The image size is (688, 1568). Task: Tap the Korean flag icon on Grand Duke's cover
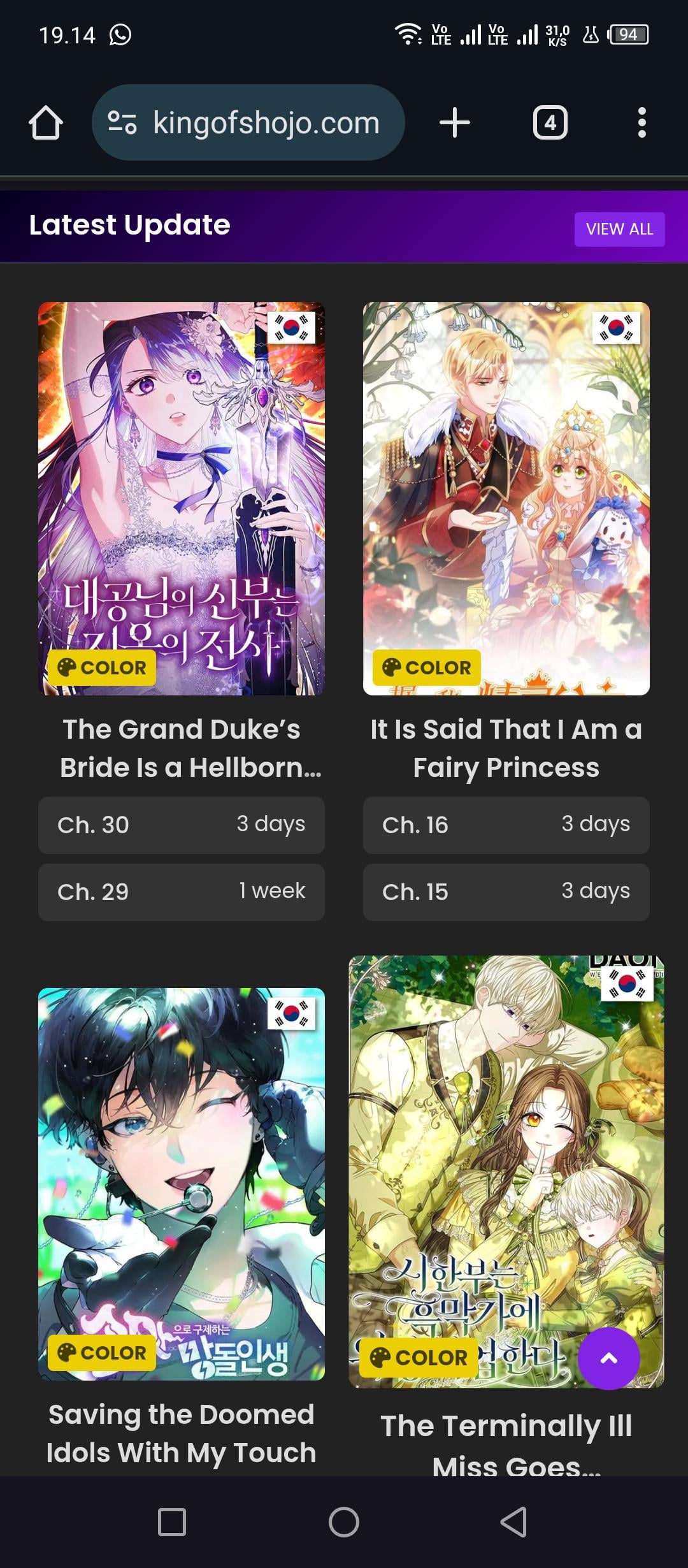point(292,326)
